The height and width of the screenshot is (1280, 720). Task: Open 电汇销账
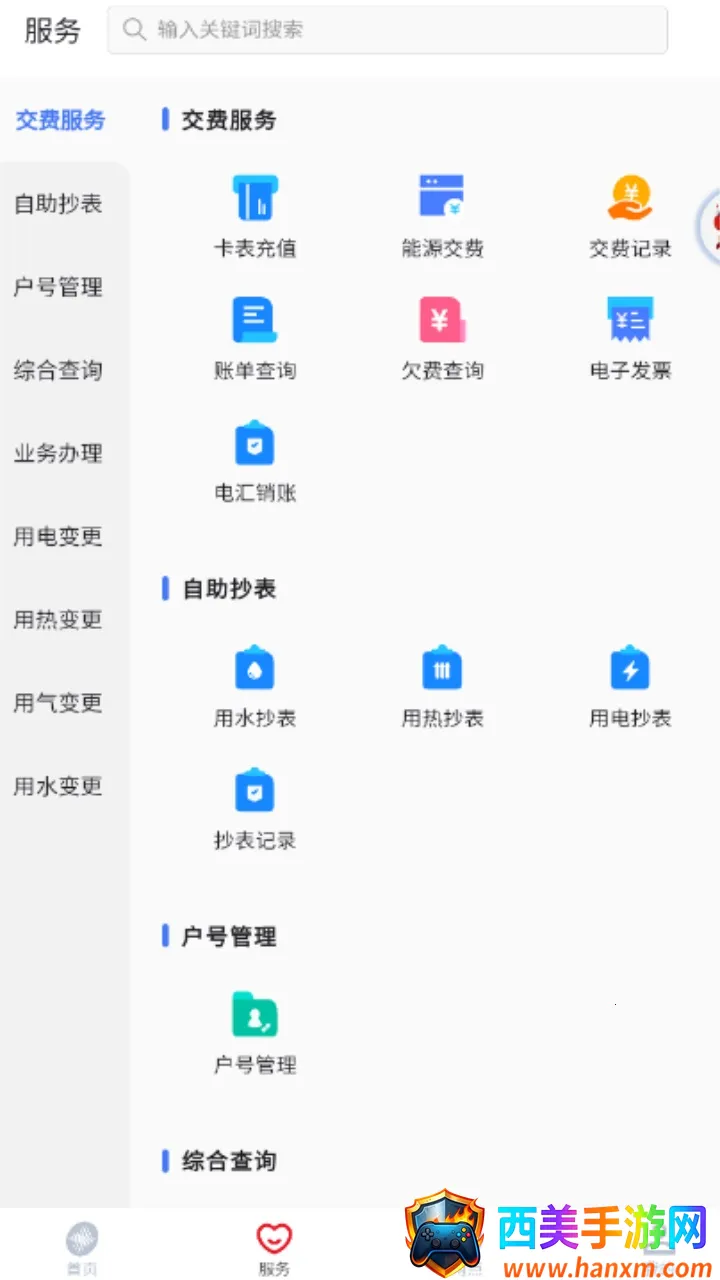click(255, 460)
